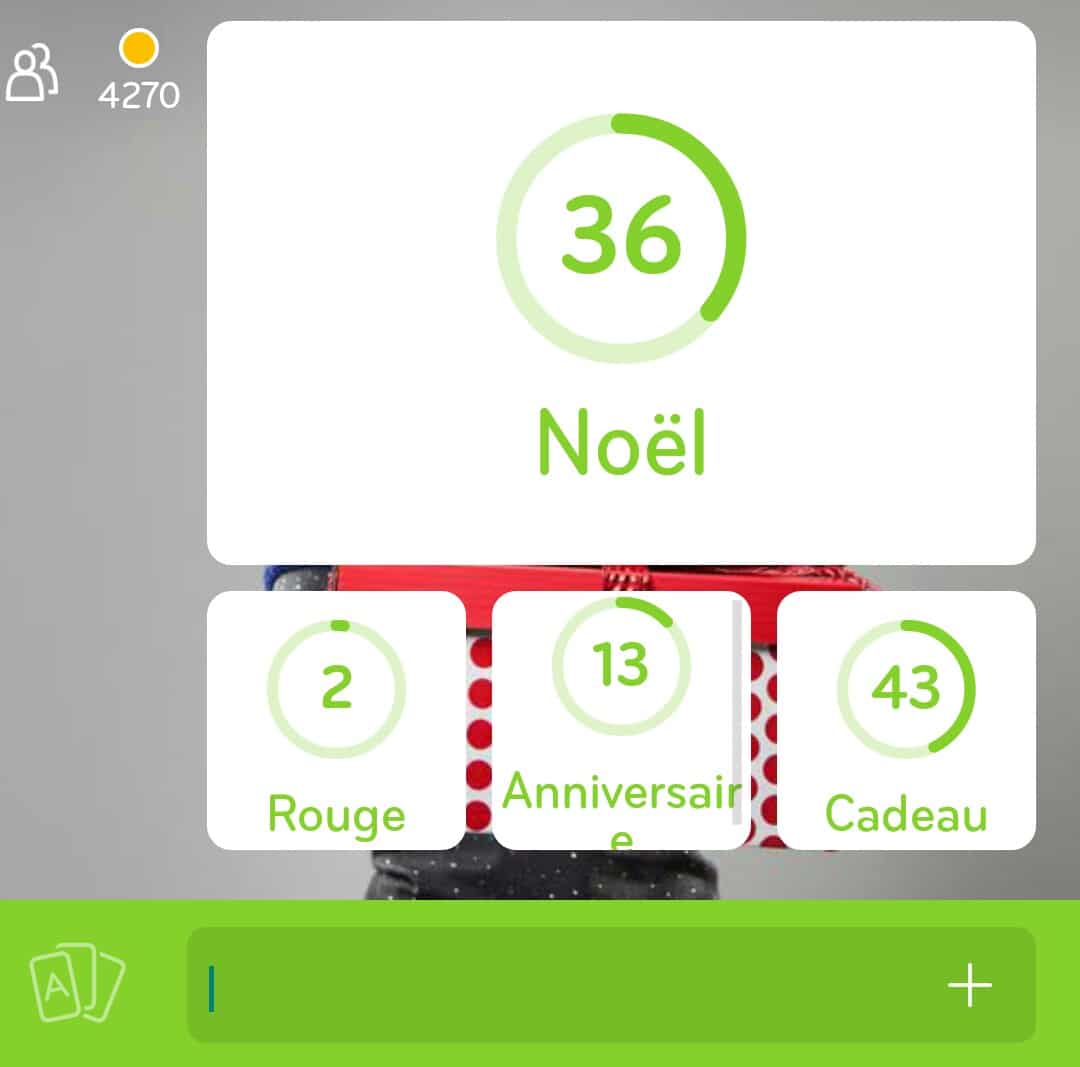Open the friends icon

(x=33, y=73)
